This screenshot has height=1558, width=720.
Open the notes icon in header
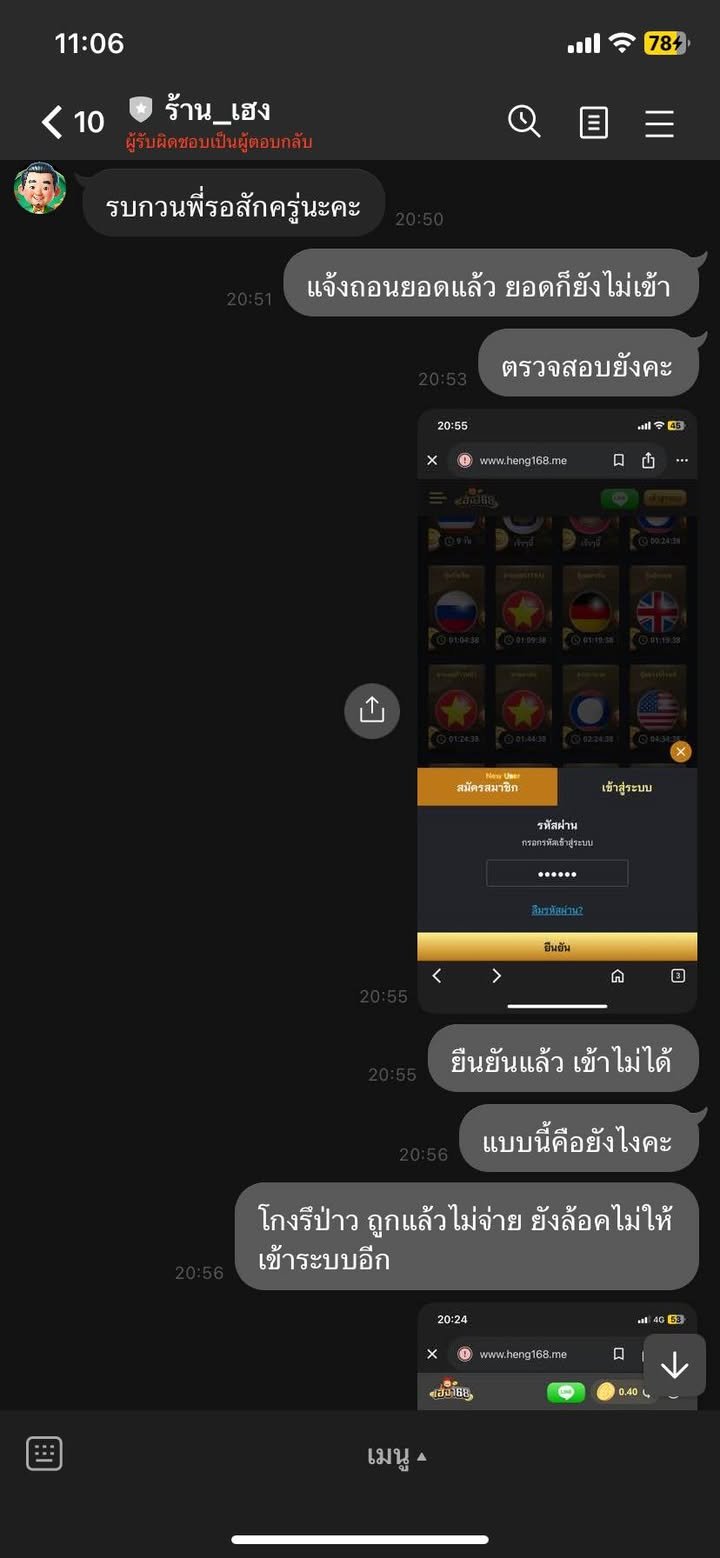[594, 123]
